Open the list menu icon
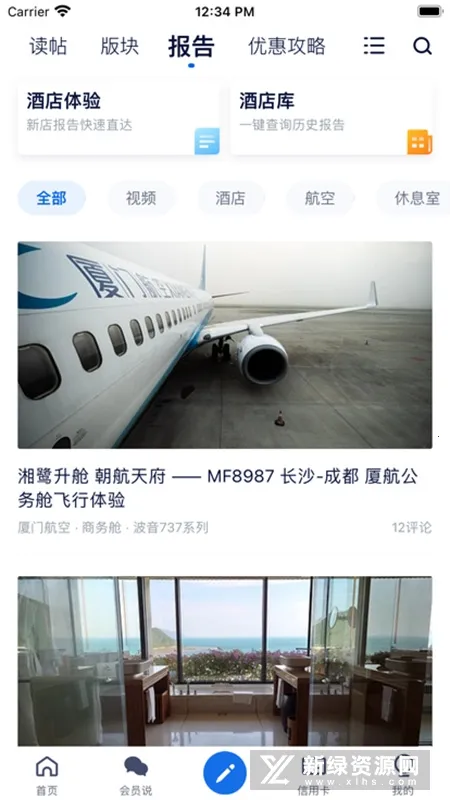The width and height of the screenshot is (450, 800). tap(374, 46)
